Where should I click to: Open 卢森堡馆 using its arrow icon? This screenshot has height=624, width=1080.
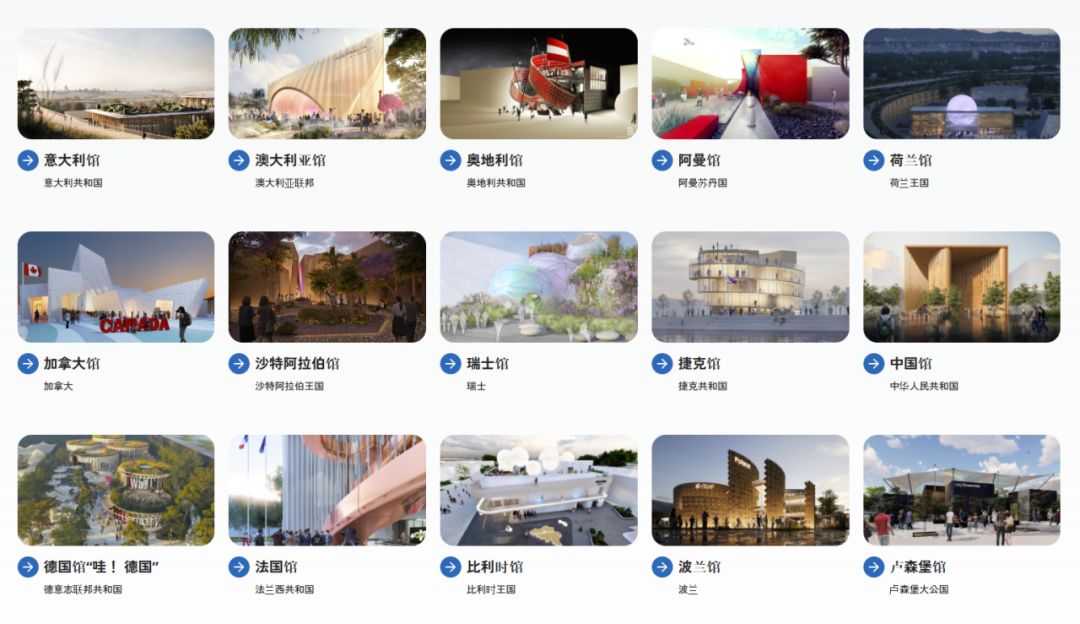(x=874, y=567)
